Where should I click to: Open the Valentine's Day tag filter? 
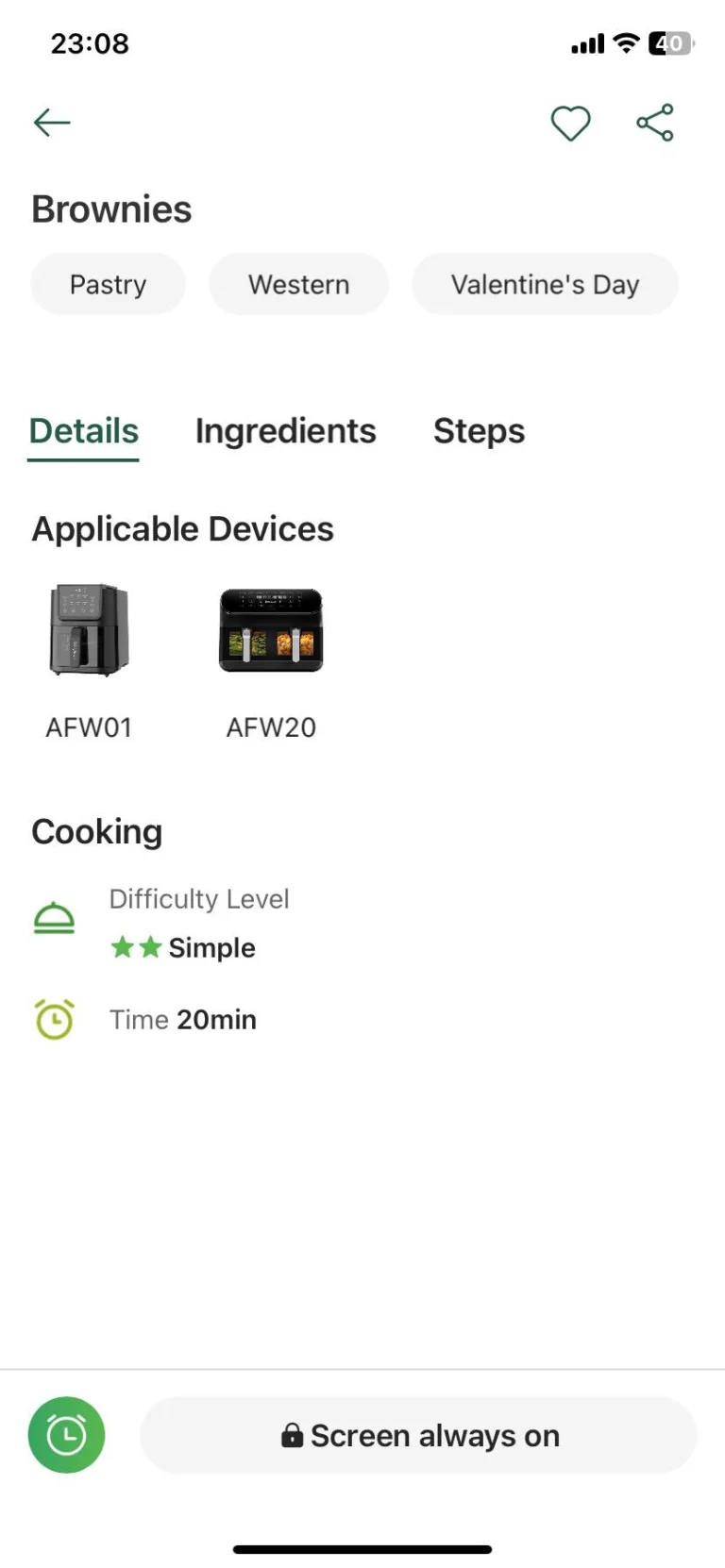coord(545,284)
